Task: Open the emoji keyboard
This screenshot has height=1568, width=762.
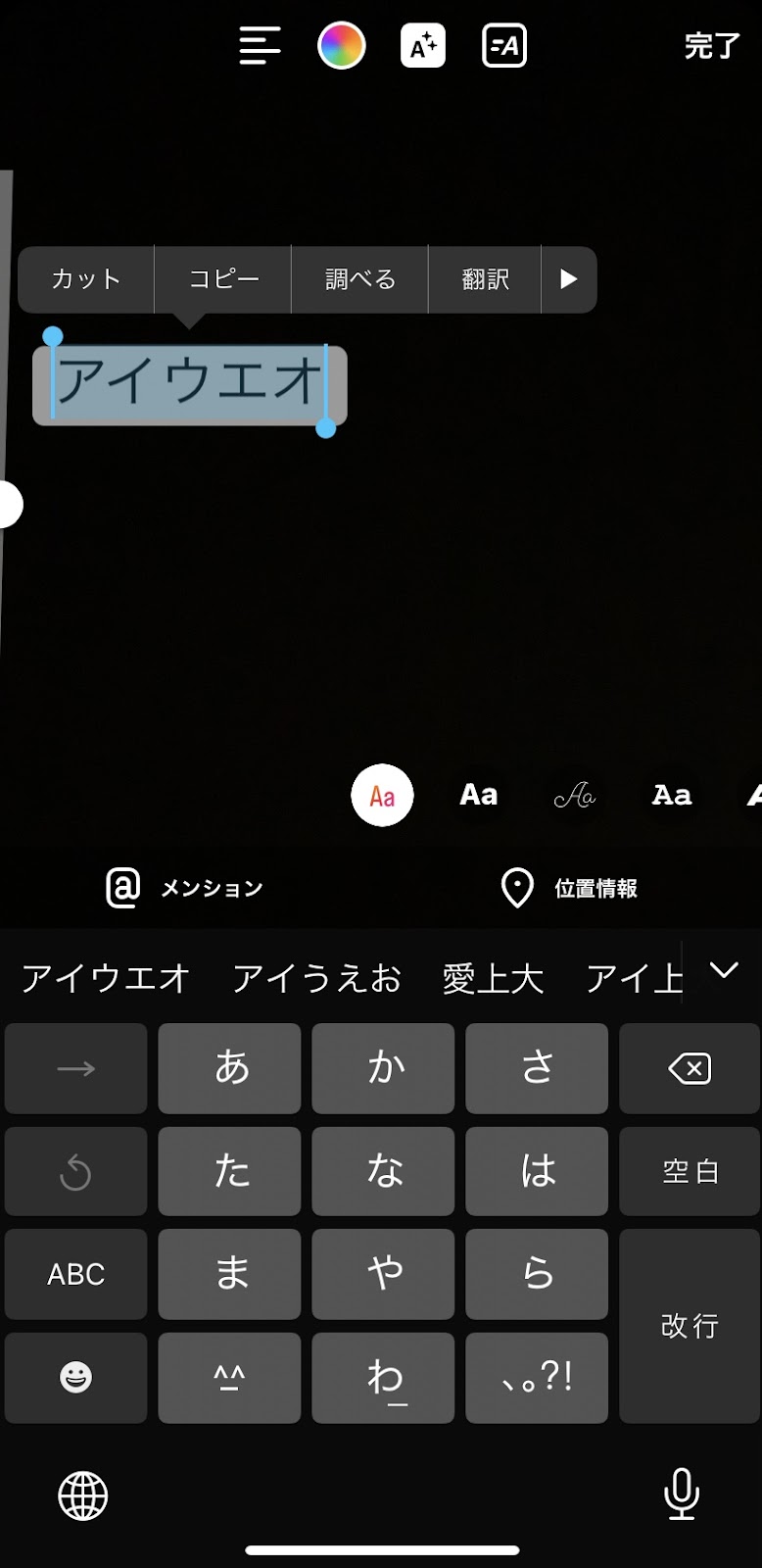Action: 75,1377
